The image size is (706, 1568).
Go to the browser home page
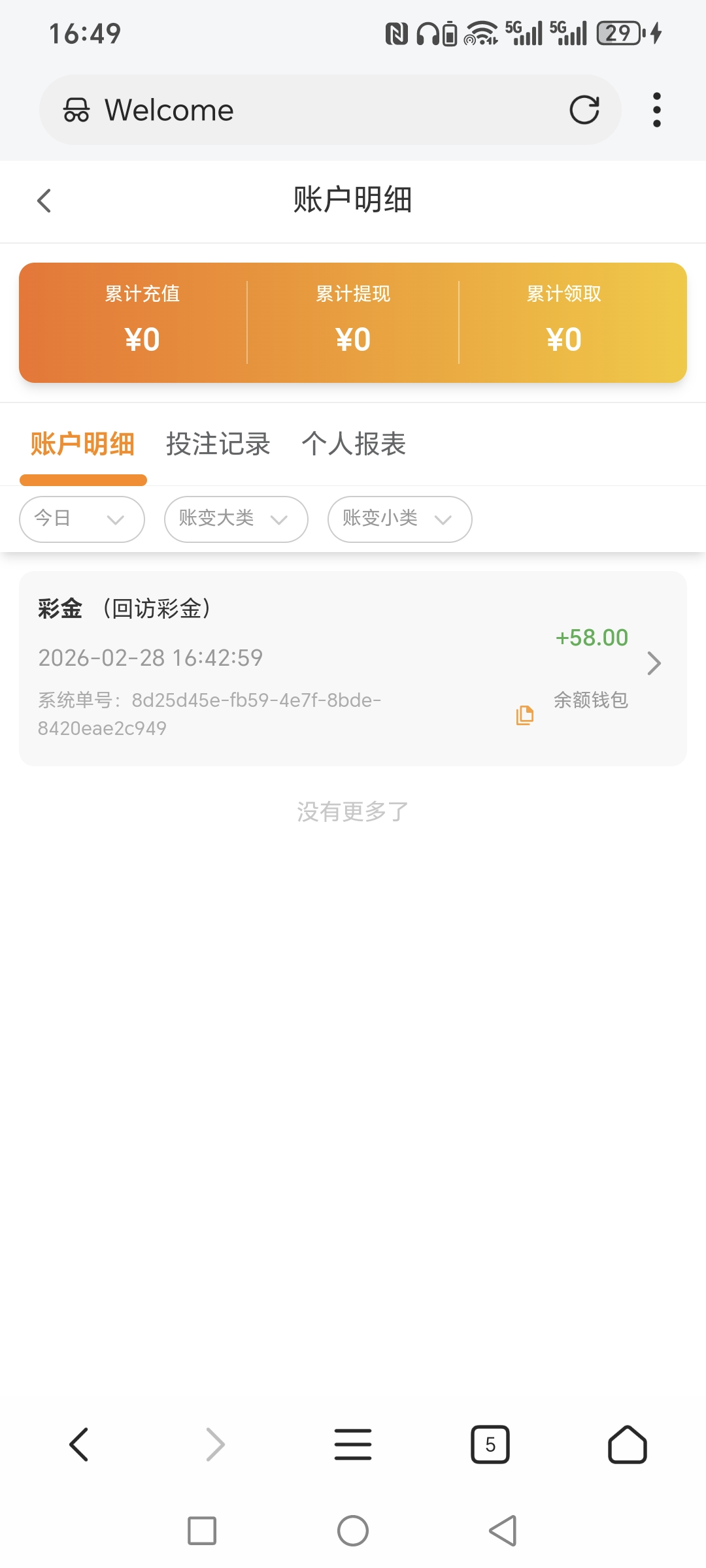pos(627,1444)
